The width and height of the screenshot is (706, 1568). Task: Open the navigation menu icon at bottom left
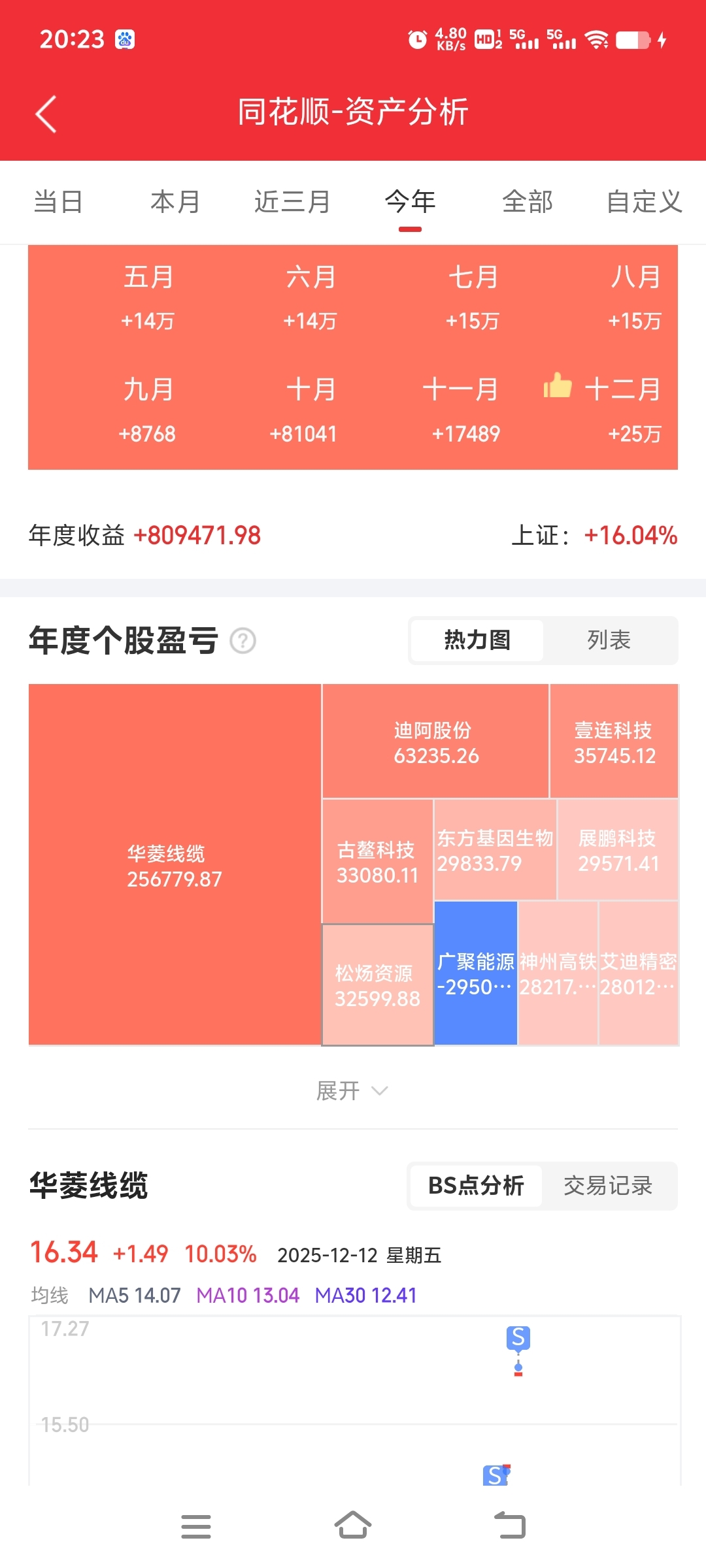[196, 1526]
